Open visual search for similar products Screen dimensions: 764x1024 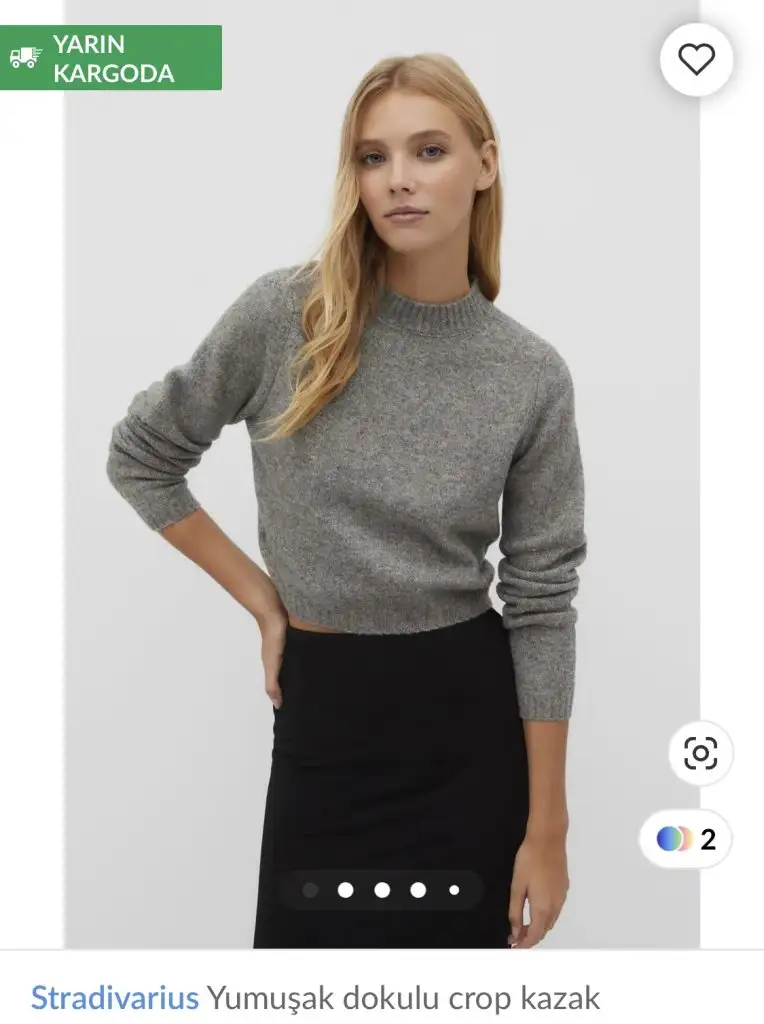pyautogui.click(x=700, y=753)
